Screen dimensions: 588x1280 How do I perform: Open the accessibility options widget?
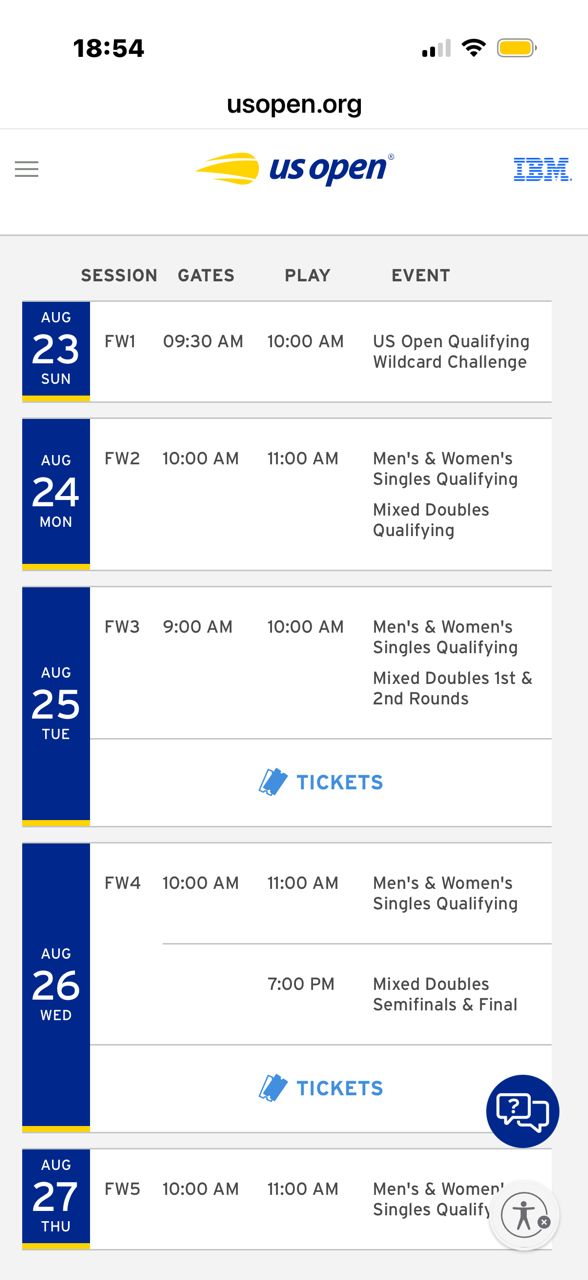[525, 1216]
